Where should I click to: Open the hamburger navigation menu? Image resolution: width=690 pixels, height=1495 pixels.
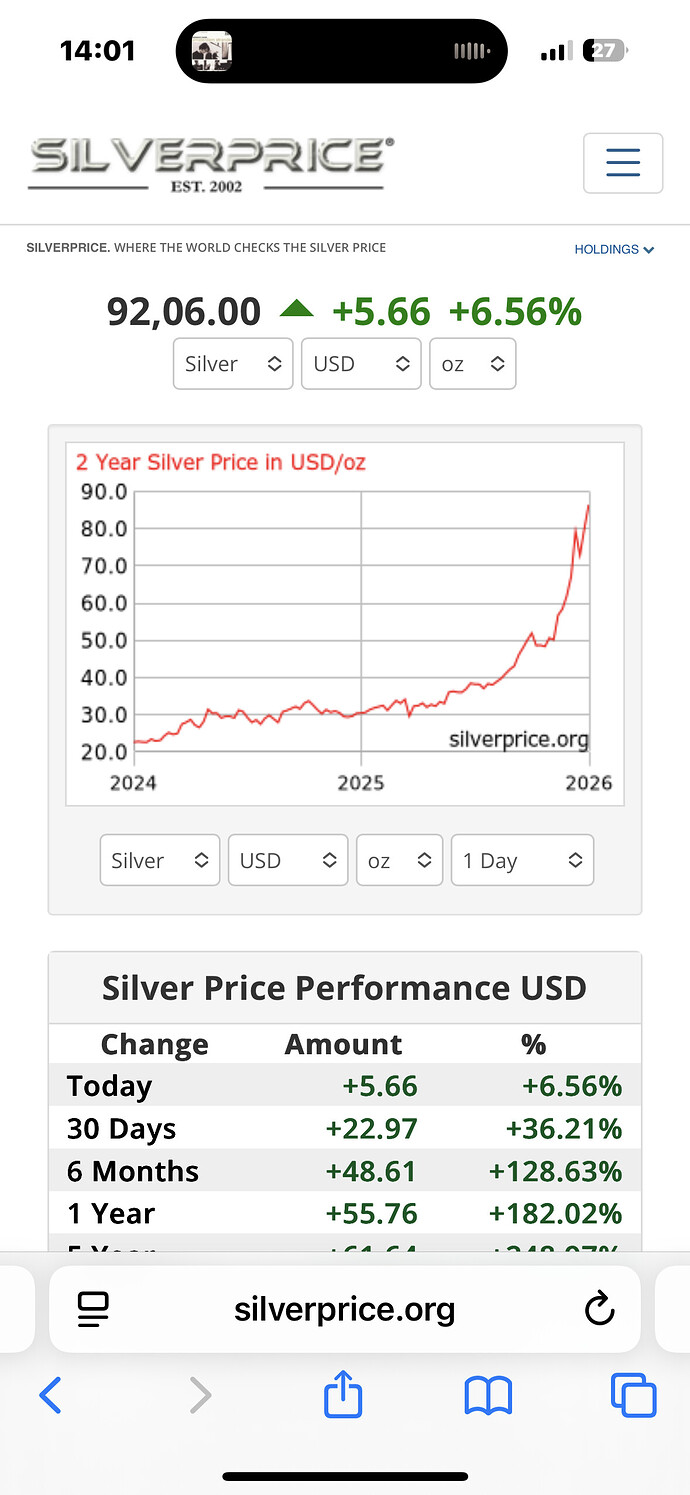[x=622, y=162]
